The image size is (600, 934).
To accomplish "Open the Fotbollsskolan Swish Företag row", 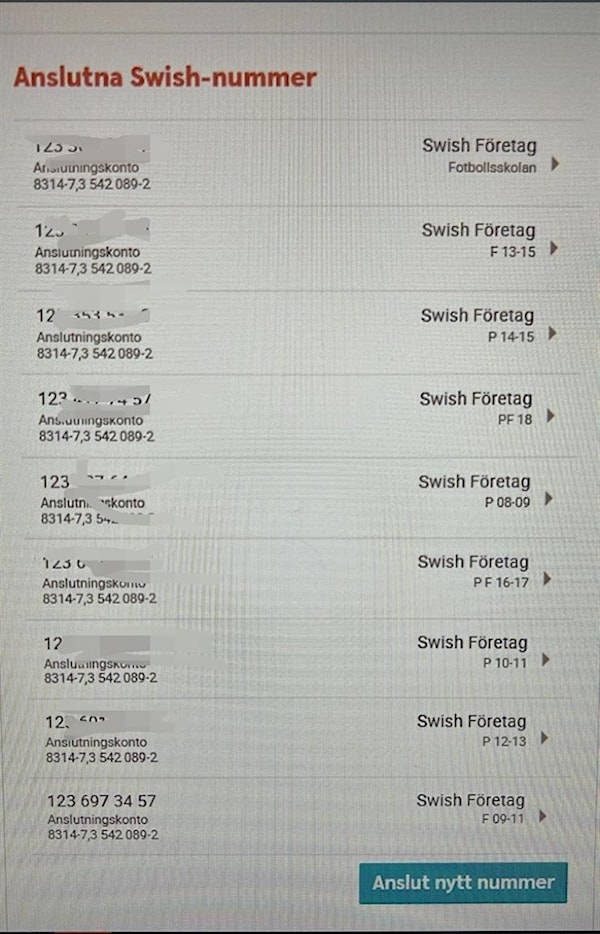I will (300, 164).
